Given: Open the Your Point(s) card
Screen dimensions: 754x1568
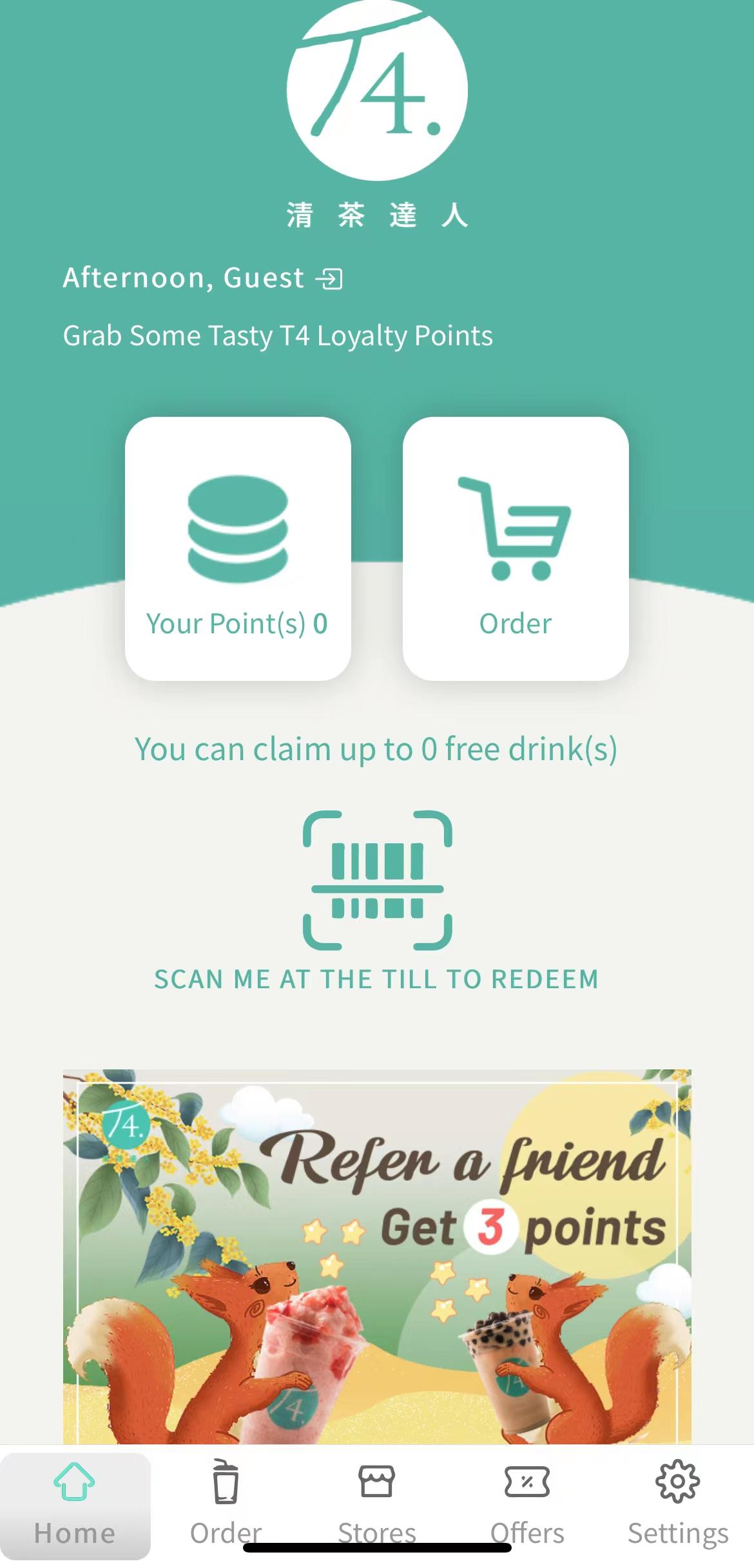Looking at the screenshot, I should coord(238,548).
